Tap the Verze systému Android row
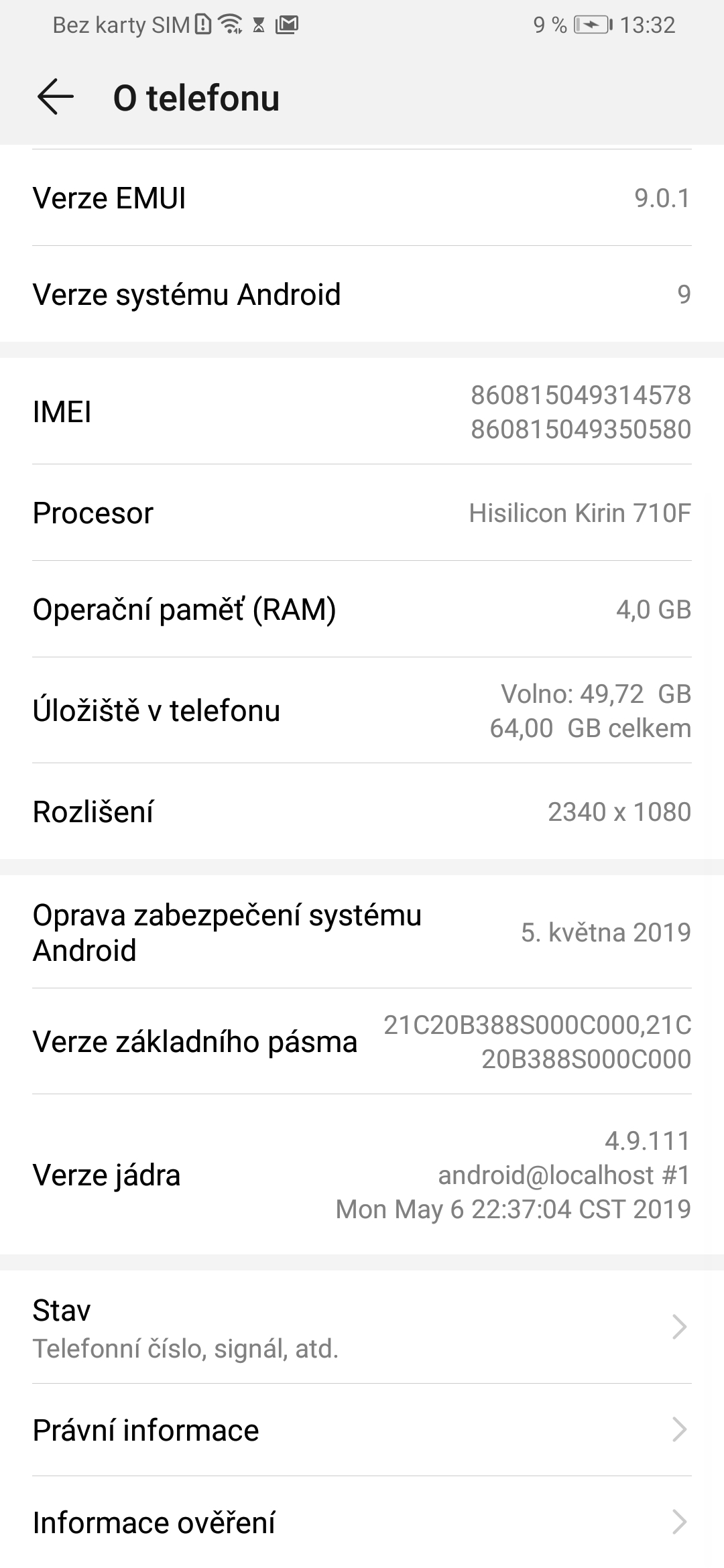Viewport: 724px width, 1568px height. tap(362, 293)
